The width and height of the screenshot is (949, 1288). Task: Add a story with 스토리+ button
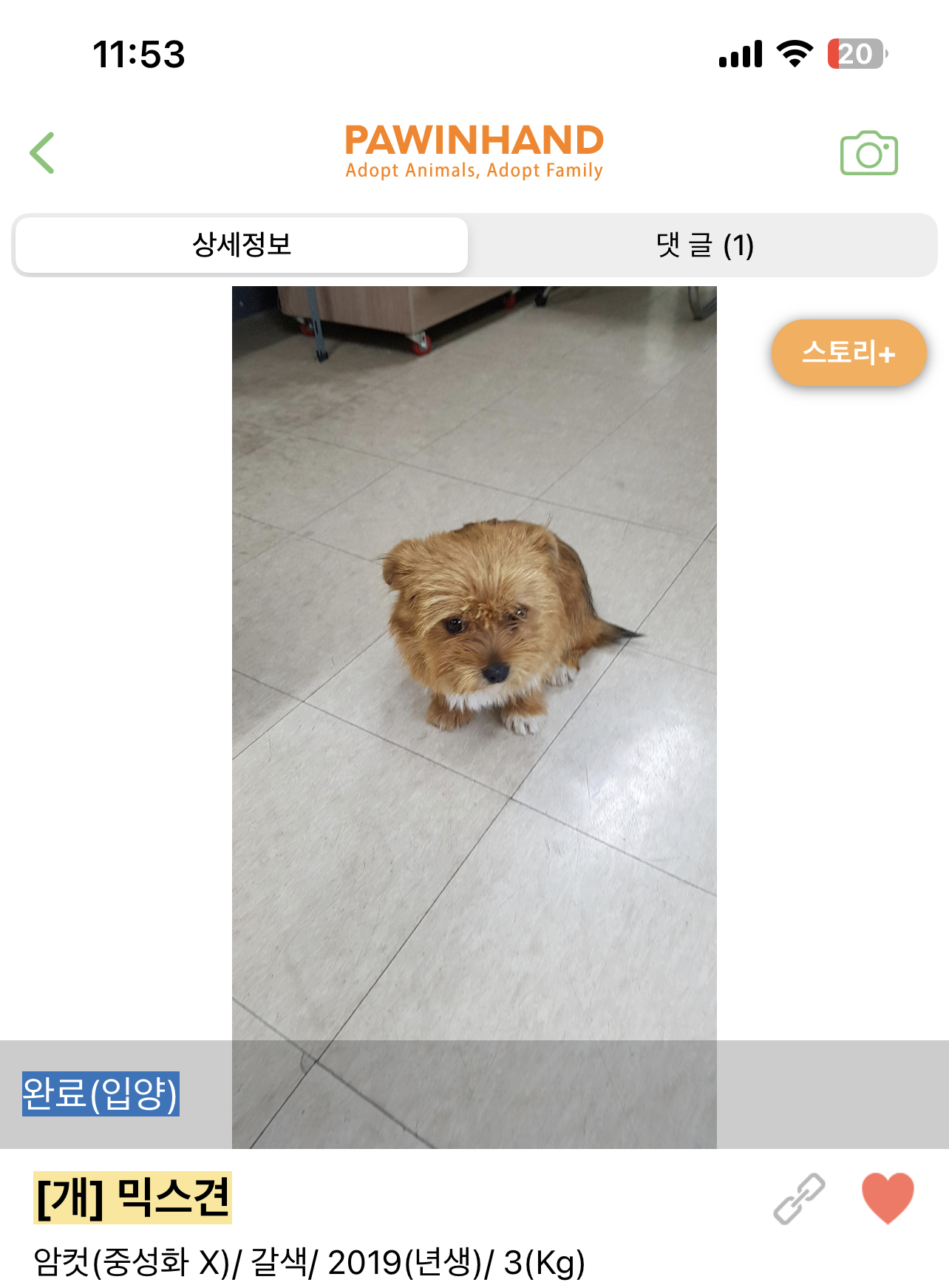tap(848, 353)
